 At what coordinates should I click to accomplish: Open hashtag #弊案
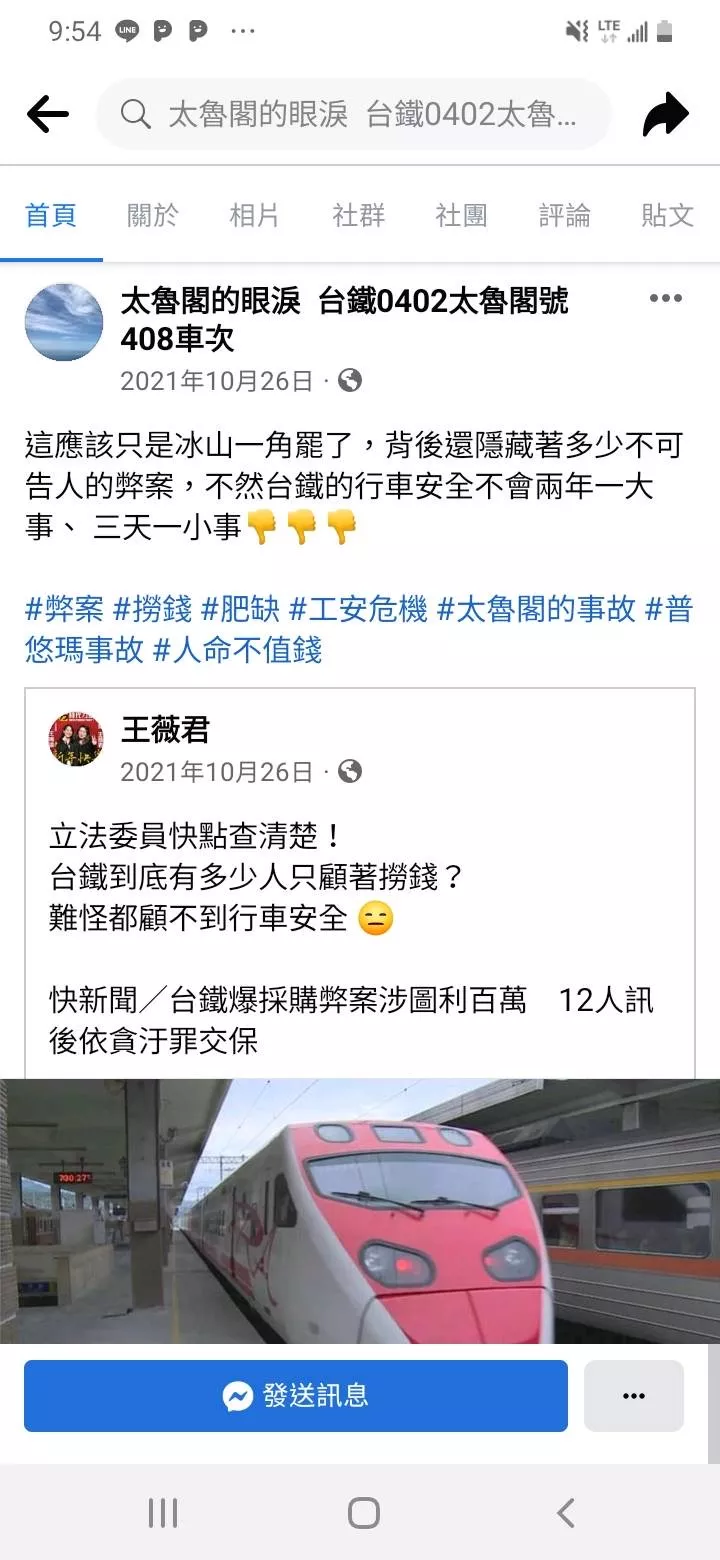64,609
